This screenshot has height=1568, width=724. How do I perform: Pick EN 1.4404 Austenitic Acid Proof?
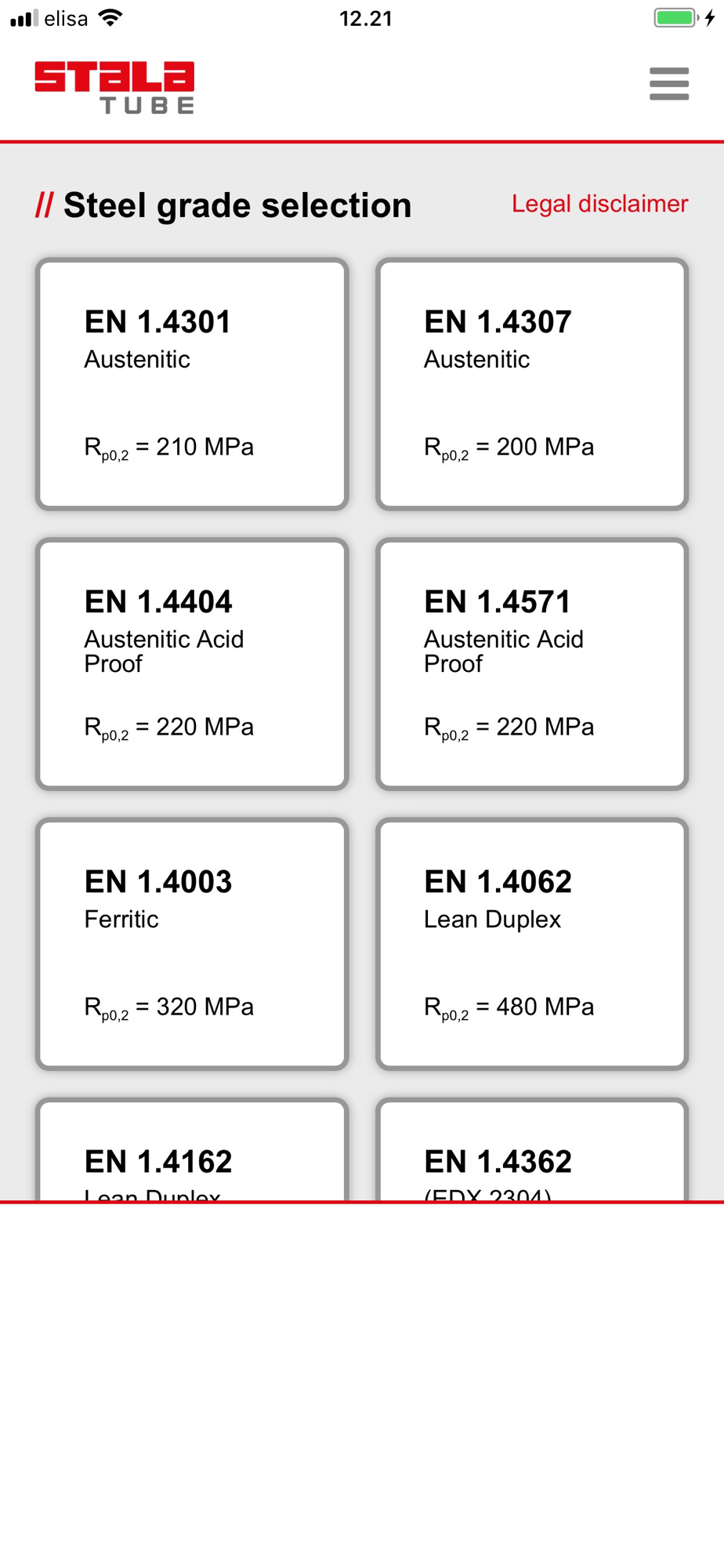pos(192,664)
